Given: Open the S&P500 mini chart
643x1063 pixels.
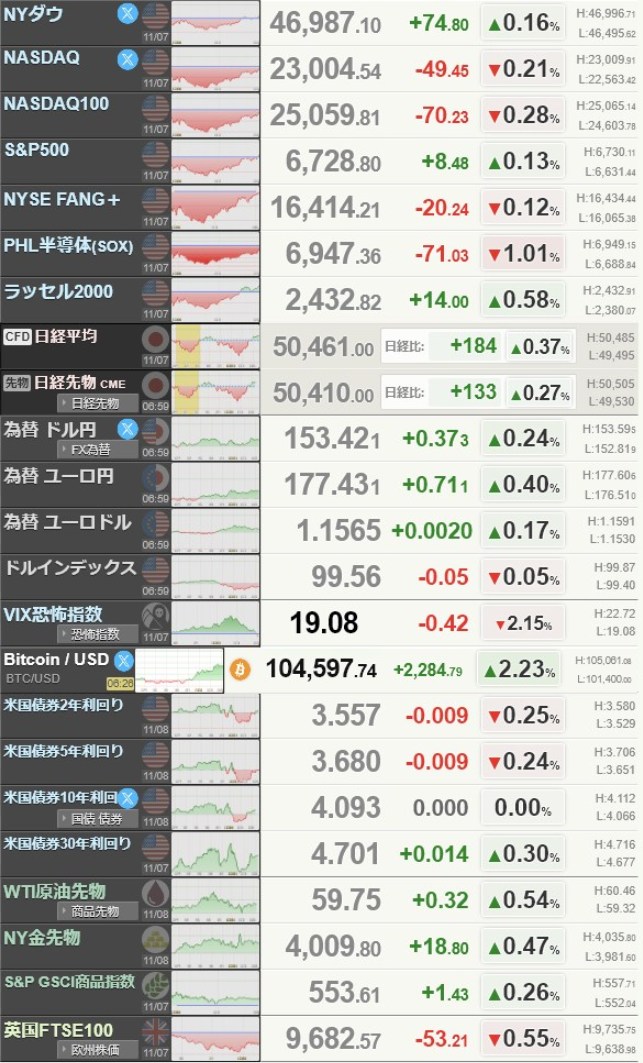Looking at the screenshot, I should click(x=214, y=160).
